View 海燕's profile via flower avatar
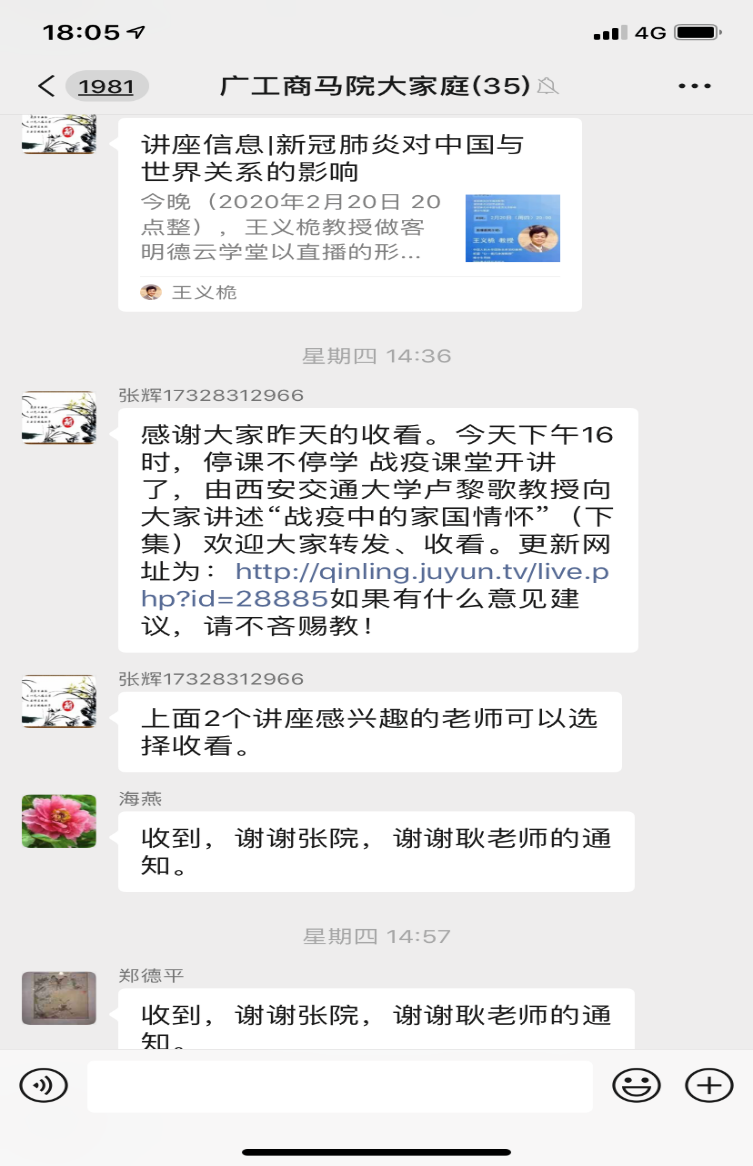This screenshot has width=753, height=1166. (x=59, y=822)
